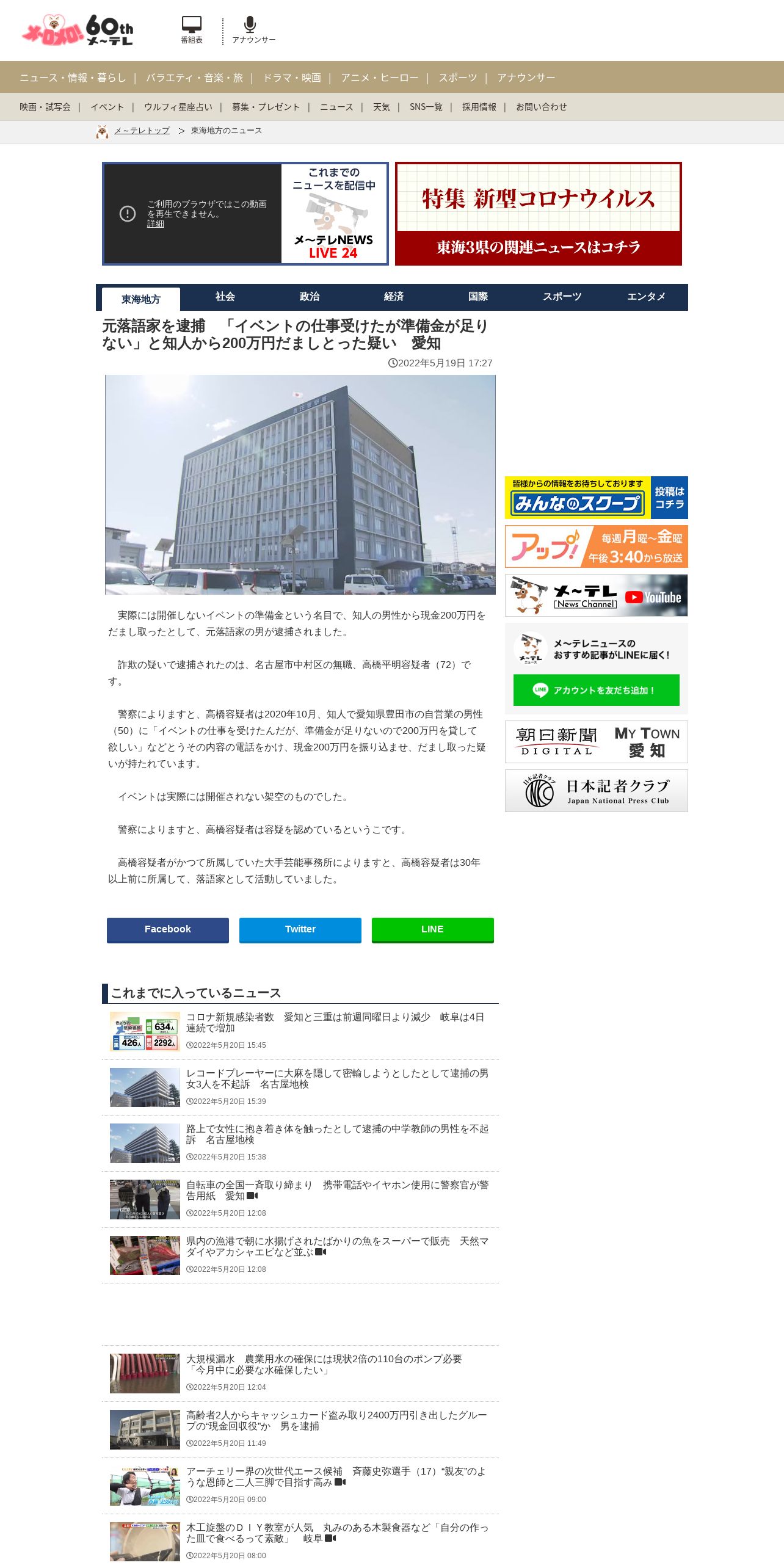Switch to the 社会 news tab

[x=225, y=297]
